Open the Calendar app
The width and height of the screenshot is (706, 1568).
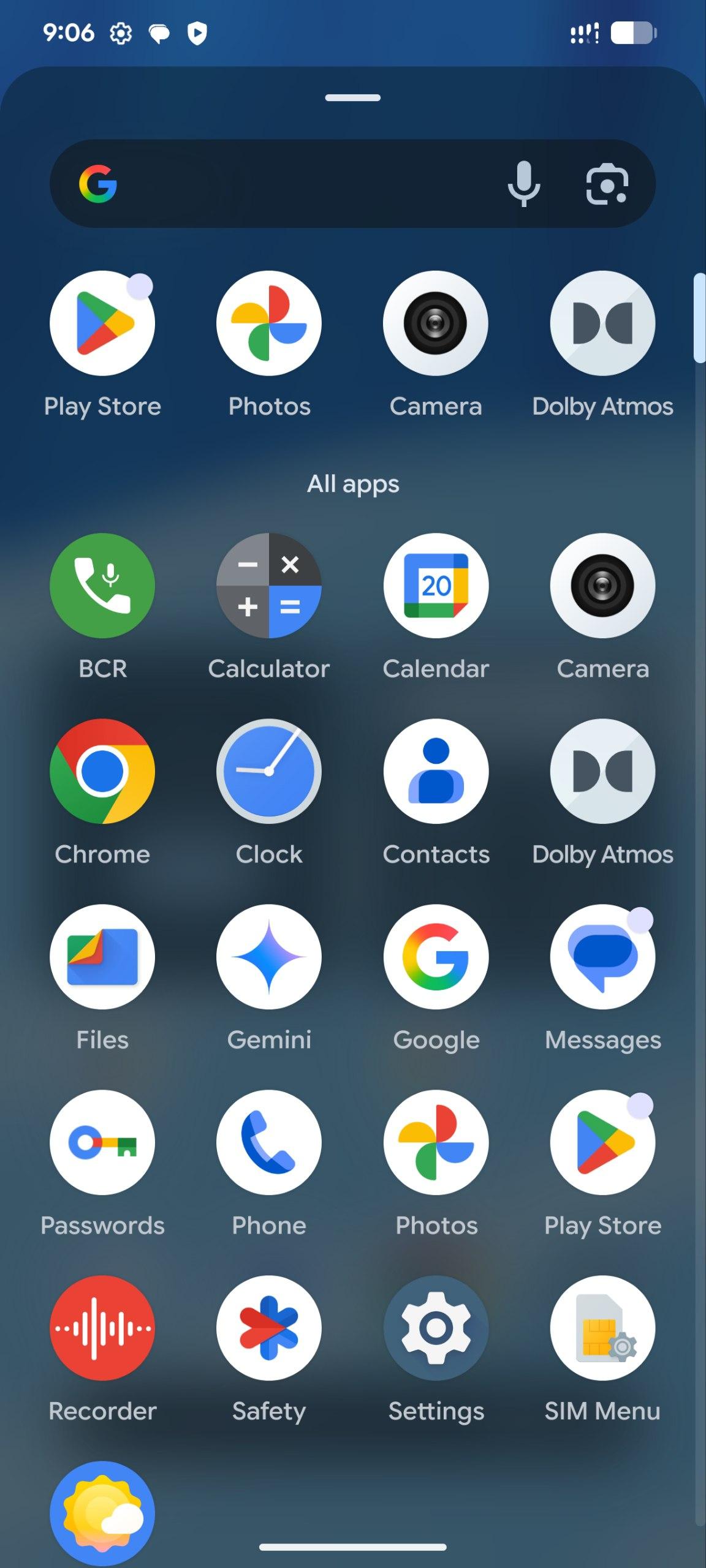436,586
